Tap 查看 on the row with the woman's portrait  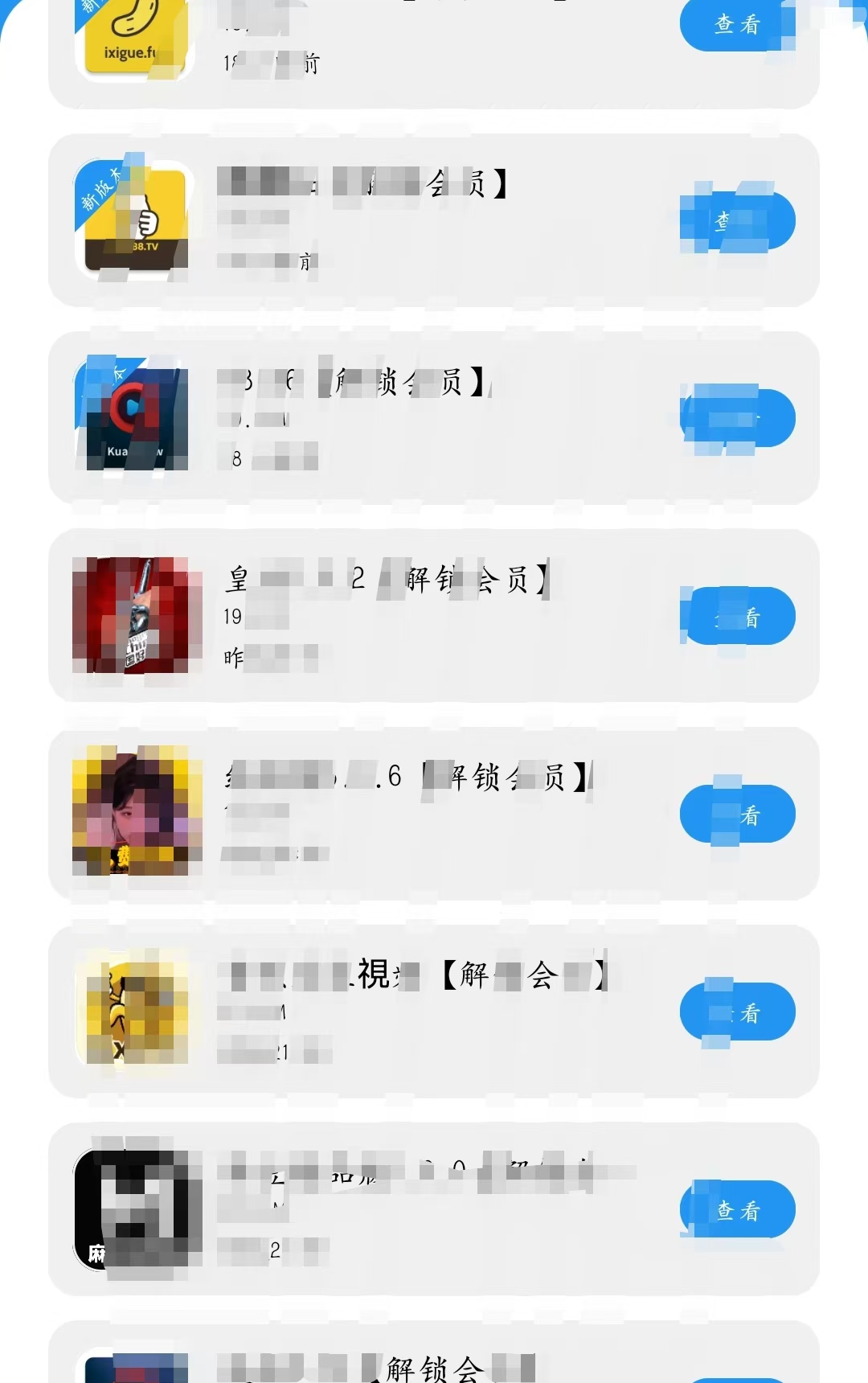737,814
